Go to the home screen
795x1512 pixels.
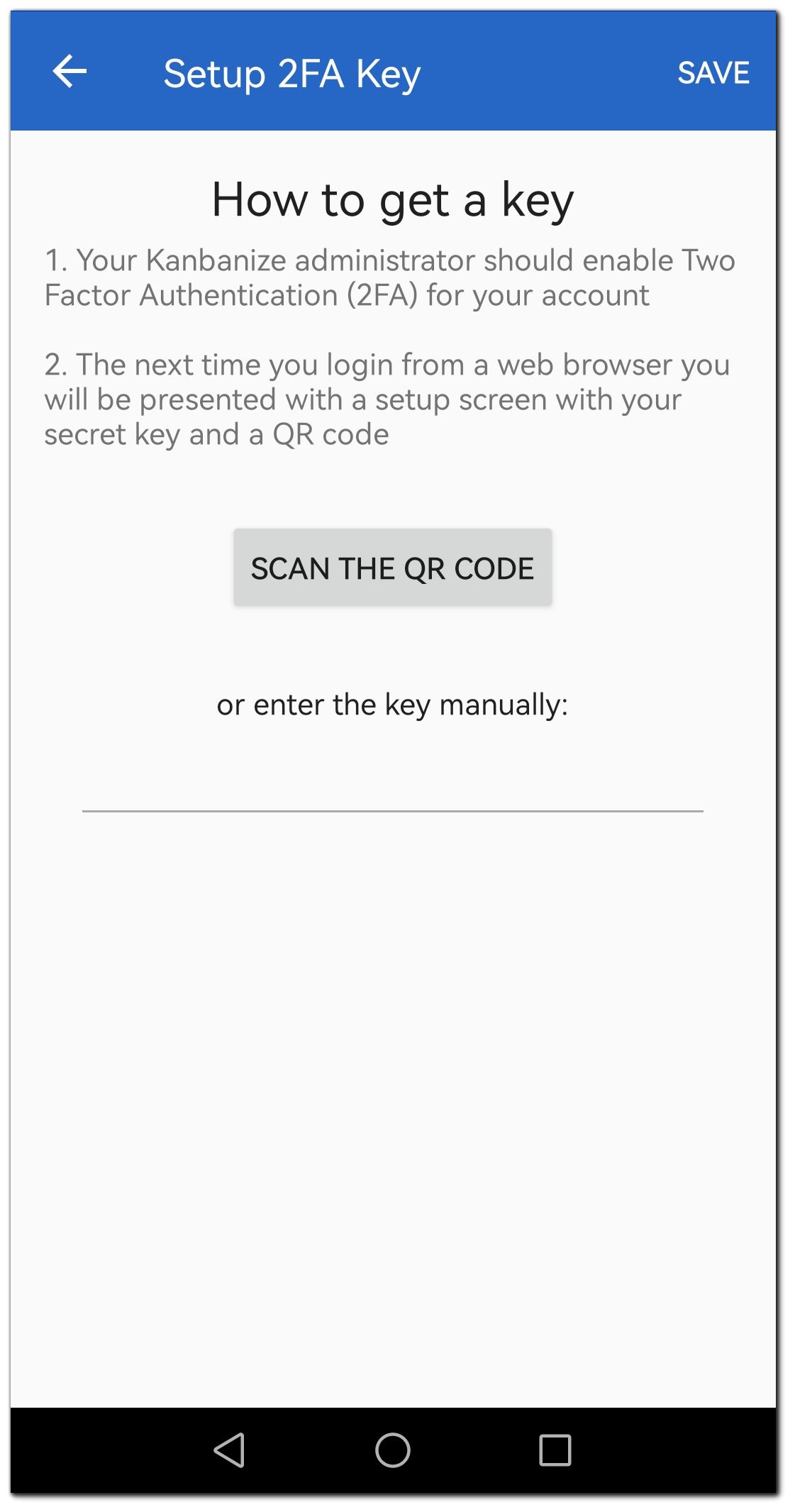(x=392, y=1450)
